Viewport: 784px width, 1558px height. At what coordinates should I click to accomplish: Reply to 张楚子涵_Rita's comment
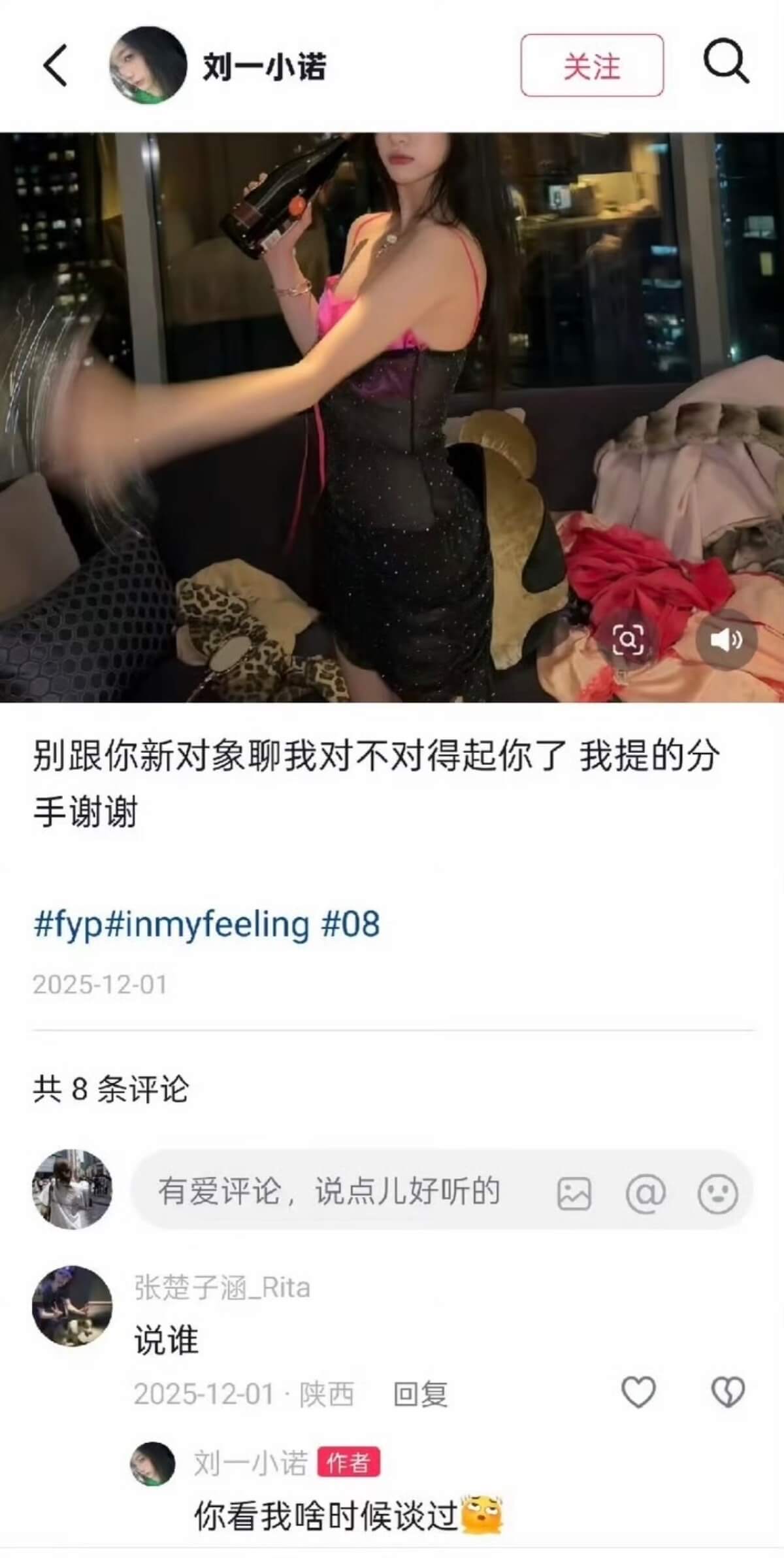click(x=420, y=1394)
